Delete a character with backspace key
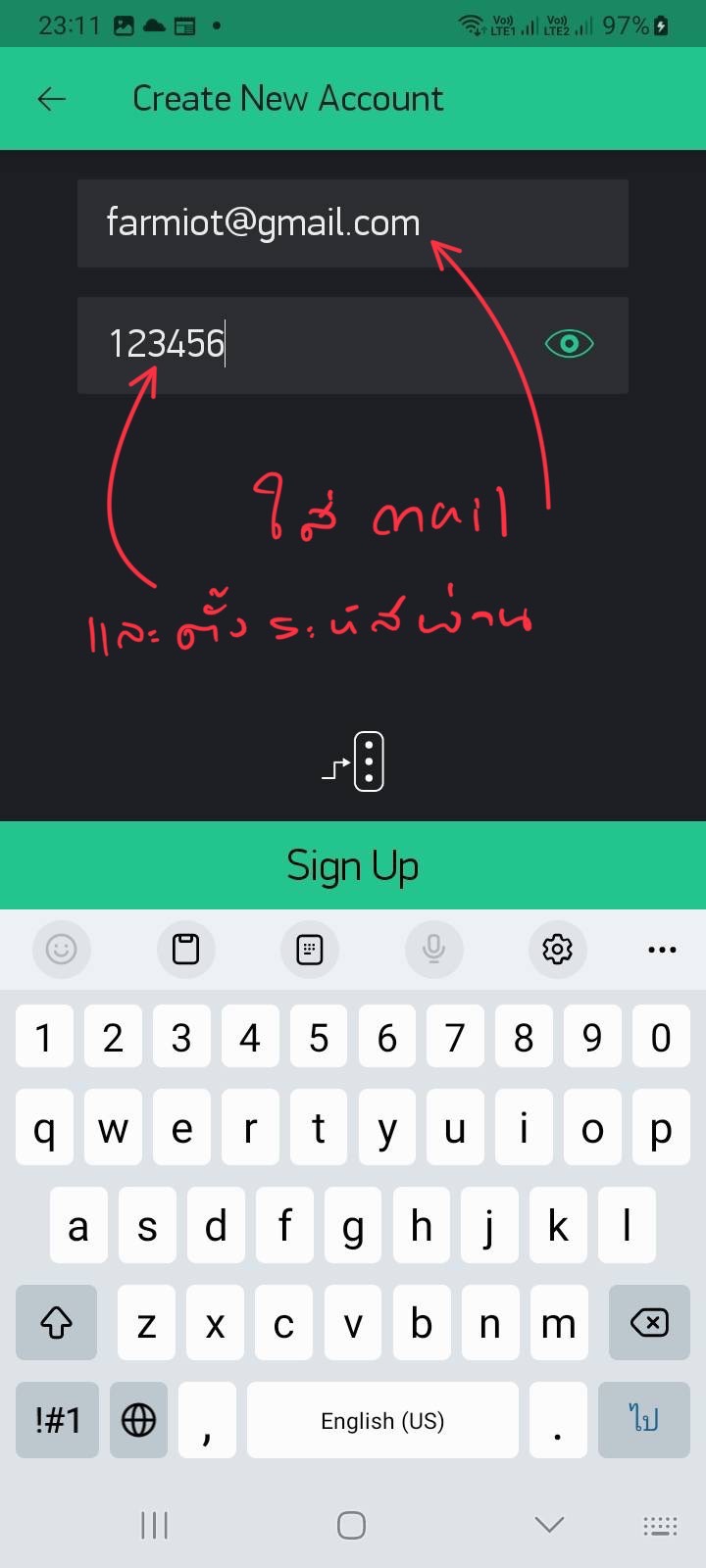Viewport: 706px width, 1568px height. [x=649, y=1322]
